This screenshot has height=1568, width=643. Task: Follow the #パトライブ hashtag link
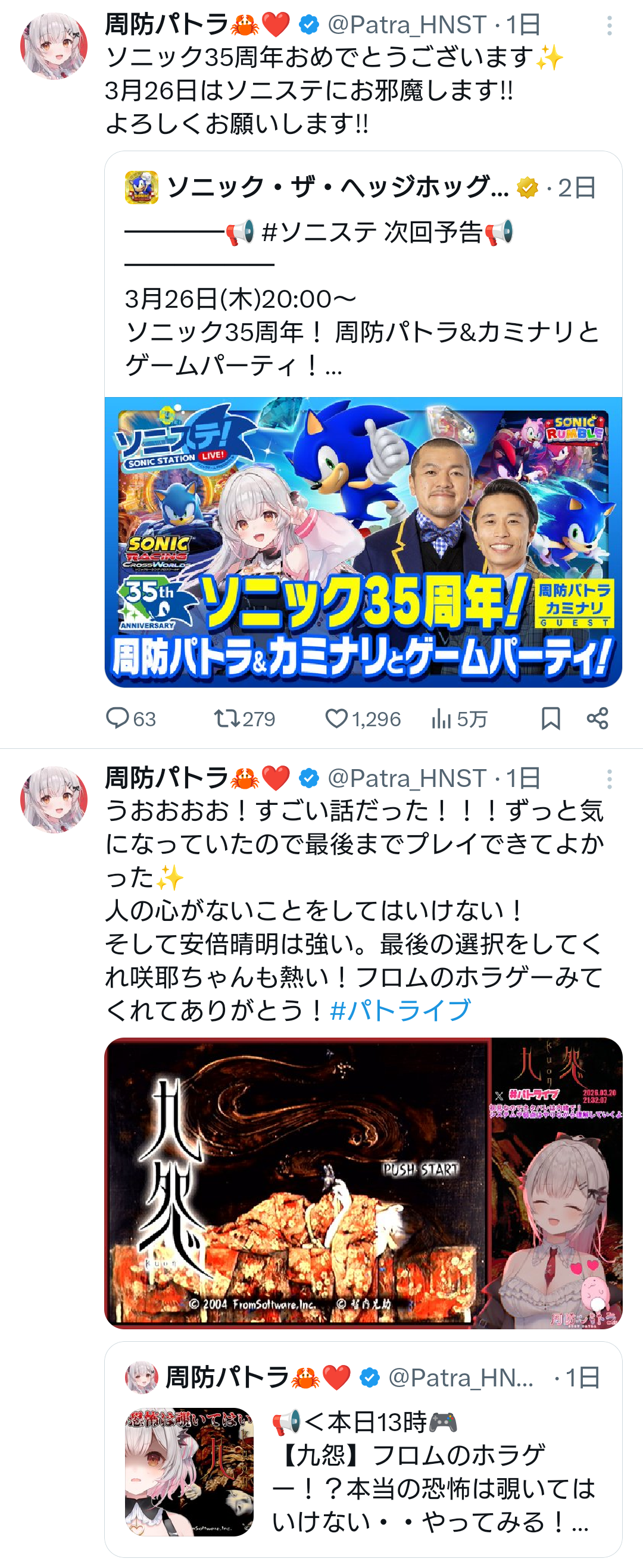(x=400, y=1010)
